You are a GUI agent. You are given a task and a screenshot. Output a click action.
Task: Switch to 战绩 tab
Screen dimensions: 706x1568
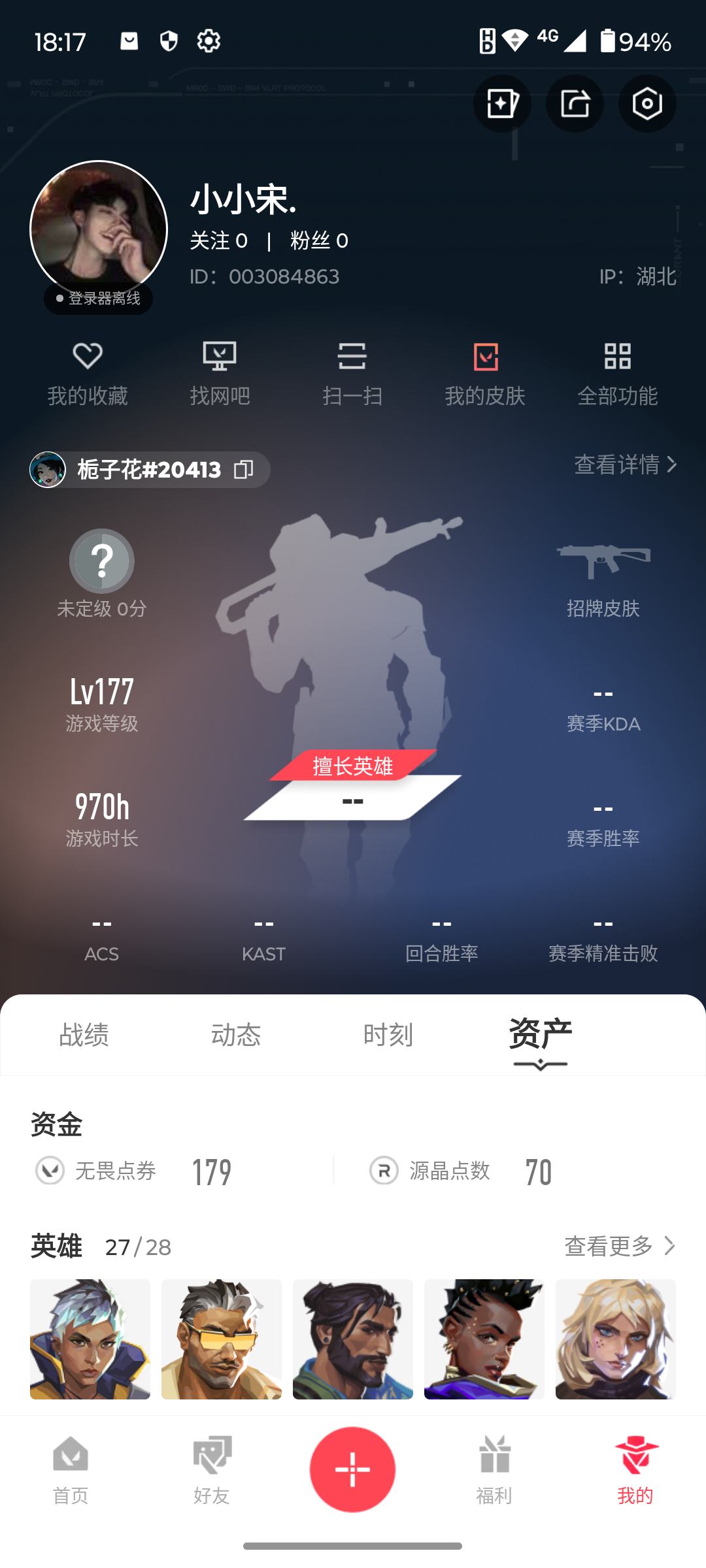click(x=84, y=1035)
